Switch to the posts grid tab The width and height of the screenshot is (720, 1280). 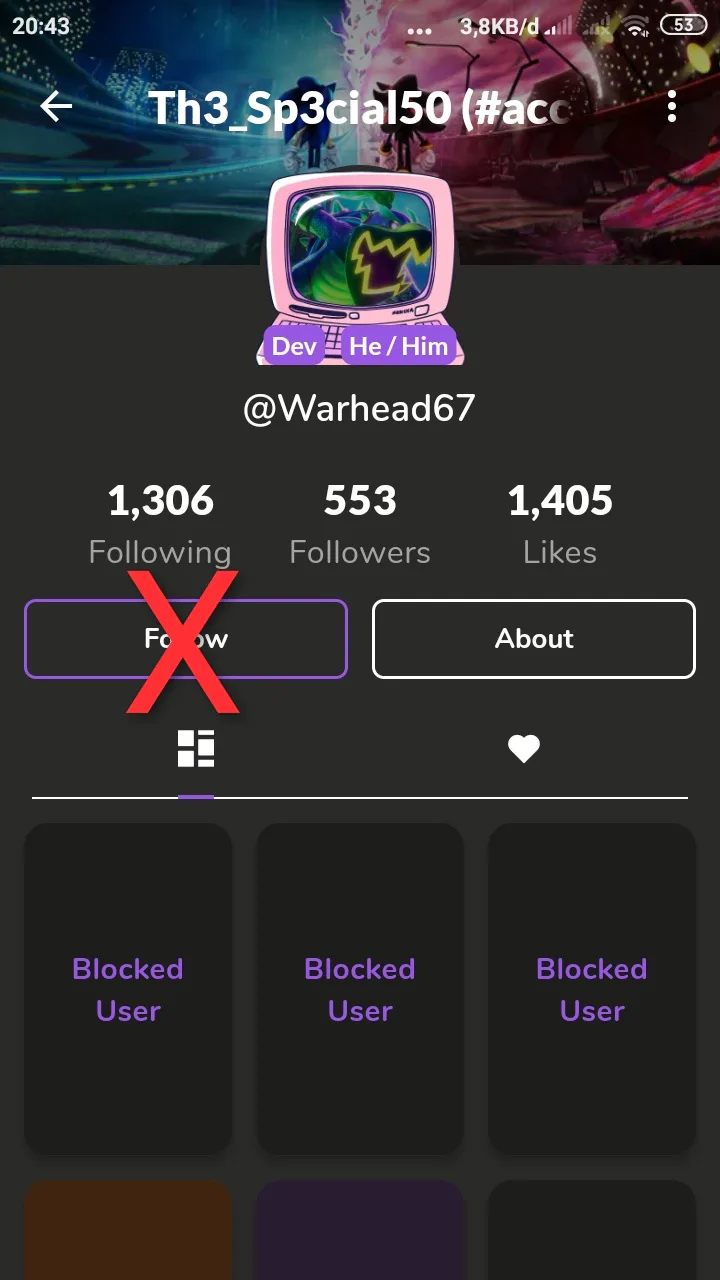(x=196, y=749)
